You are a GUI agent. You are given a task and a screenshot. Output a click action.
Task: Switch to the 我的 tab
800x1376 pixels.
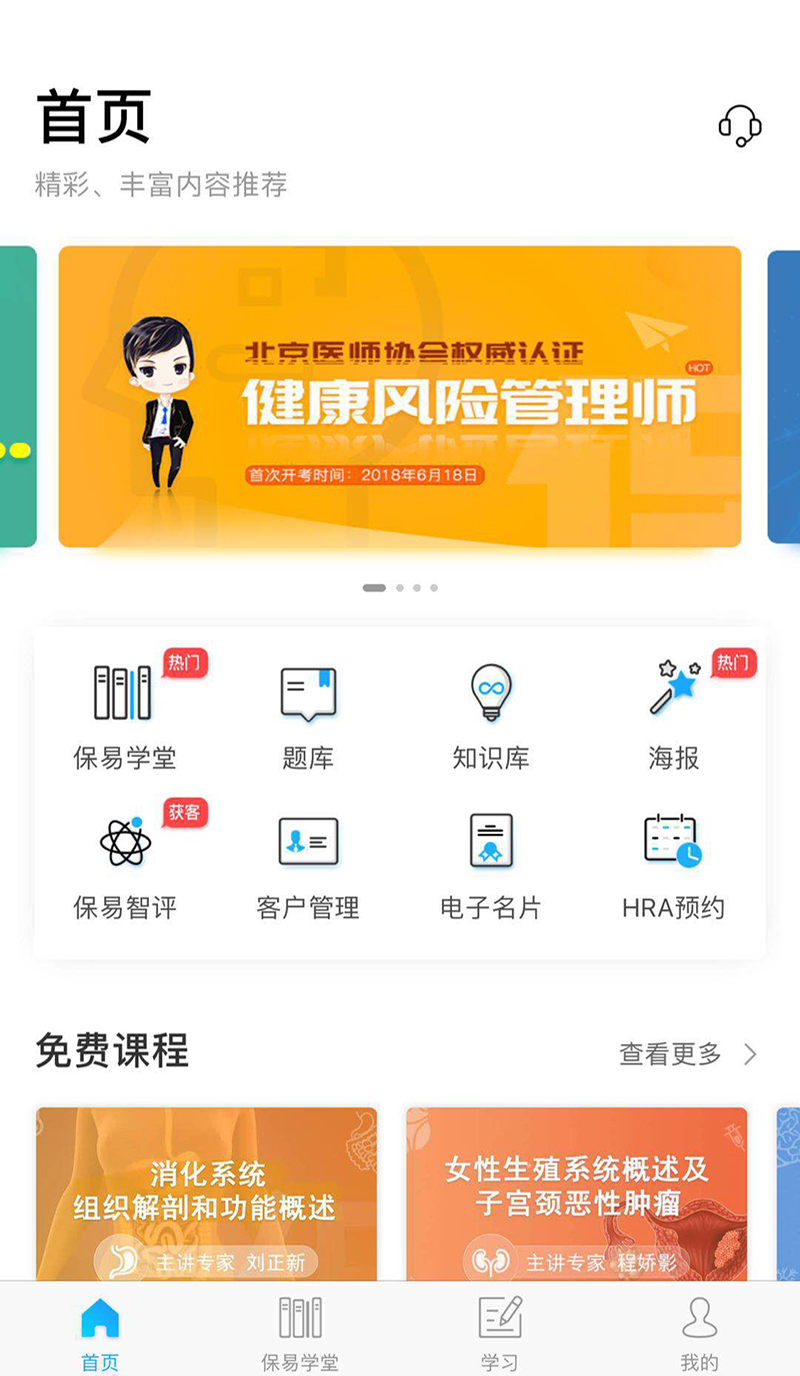[x=700, y=1332]
